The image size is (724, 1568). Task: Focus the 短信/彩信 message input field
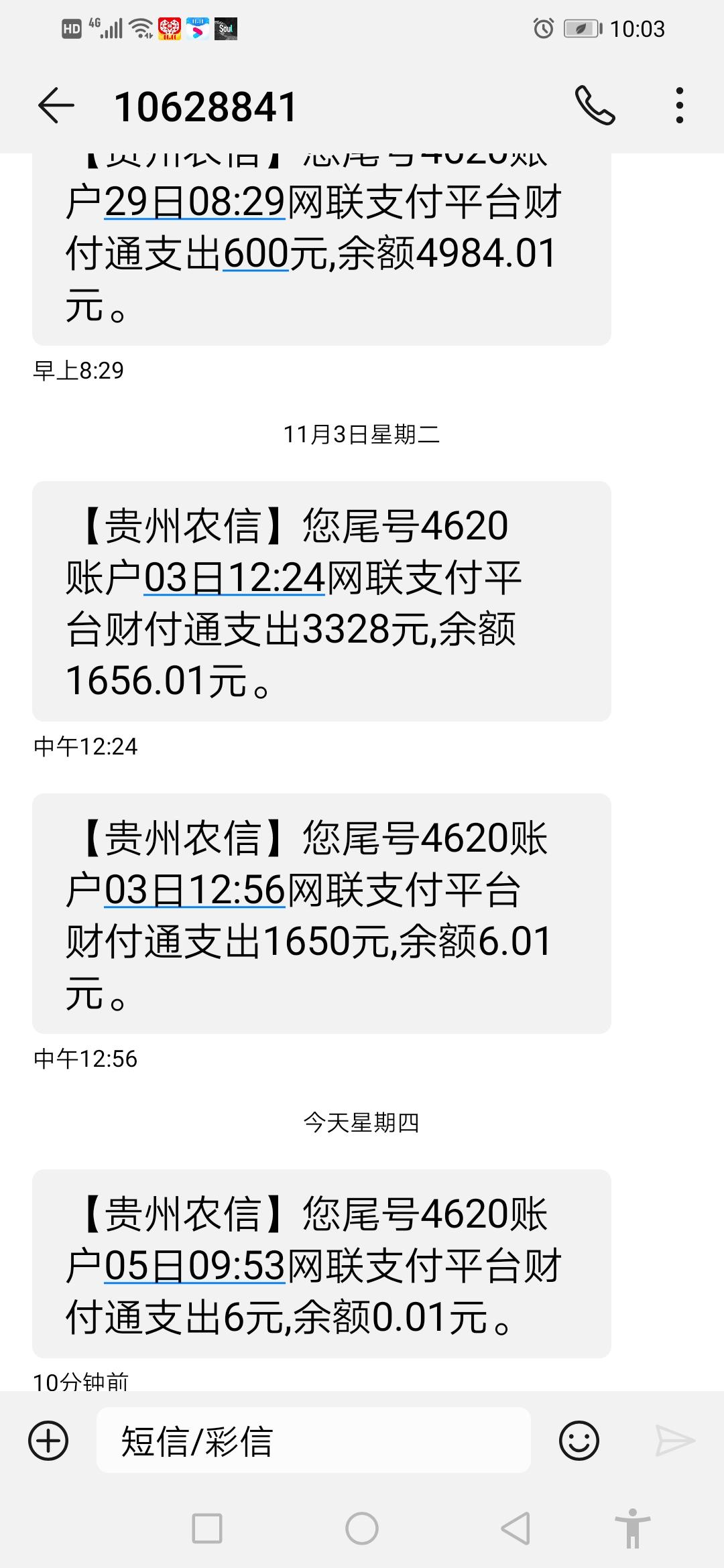tap(314, 1440)
